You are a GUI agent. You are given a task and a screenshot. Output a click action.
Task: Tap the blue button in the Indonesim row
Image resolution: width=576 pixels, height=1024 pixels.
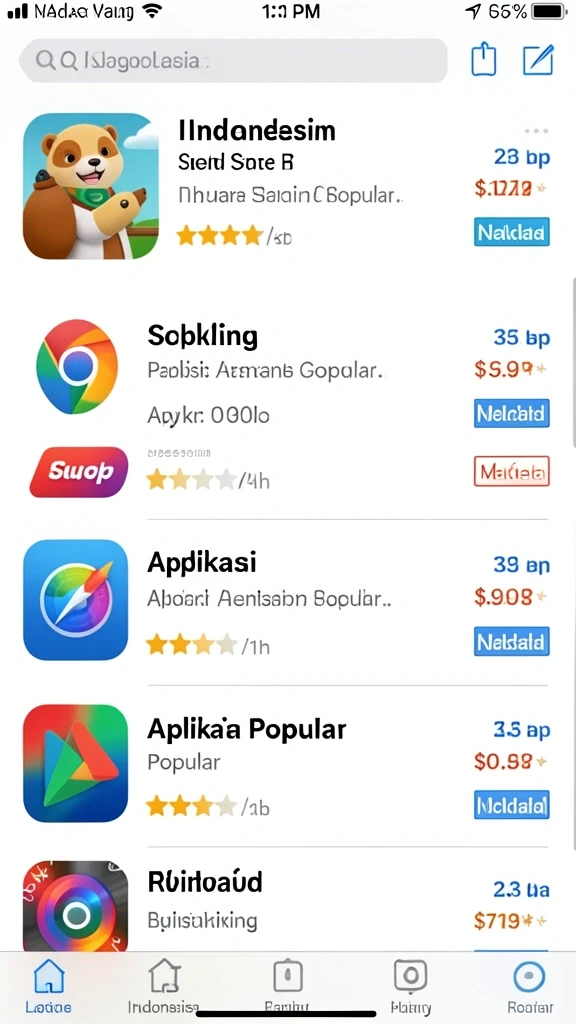point(512,232)
